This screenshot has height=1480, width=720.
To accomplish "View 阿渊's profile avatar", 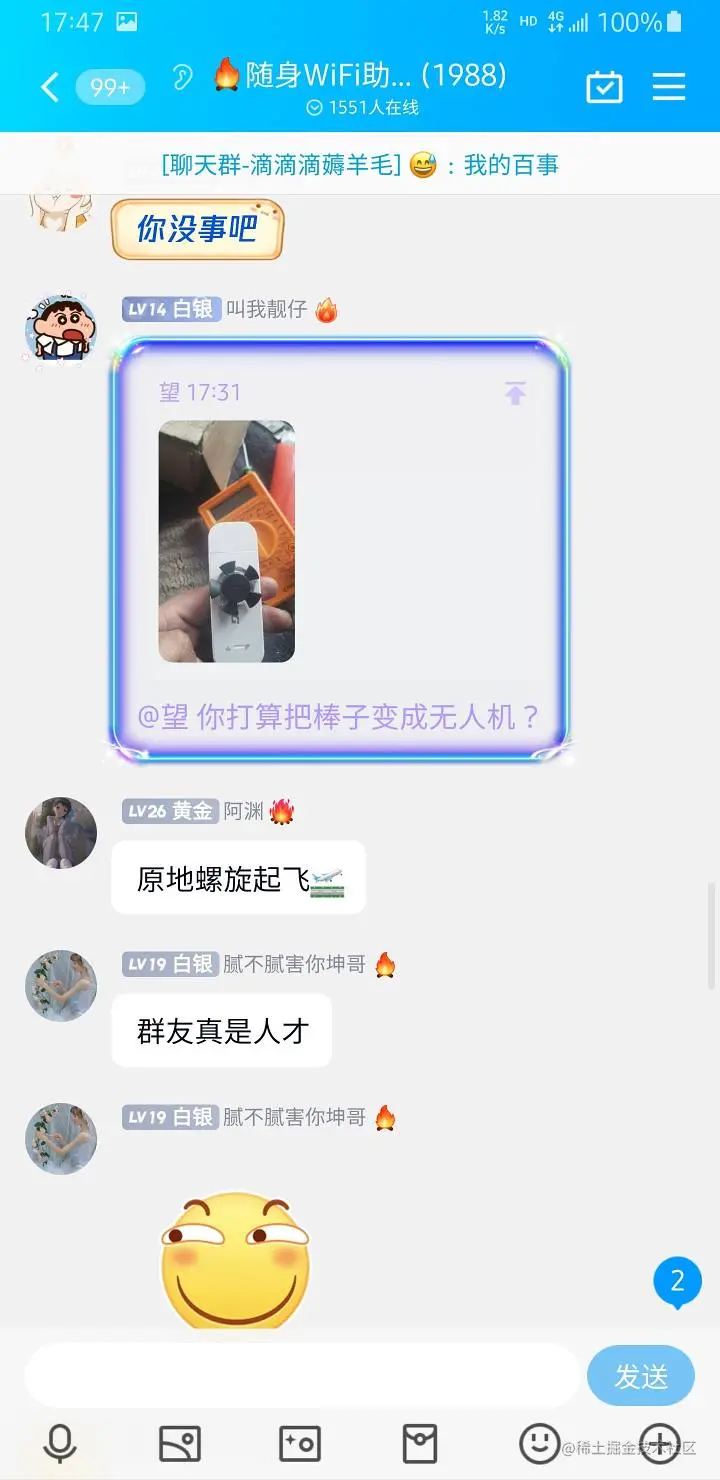I will point(60,832).
